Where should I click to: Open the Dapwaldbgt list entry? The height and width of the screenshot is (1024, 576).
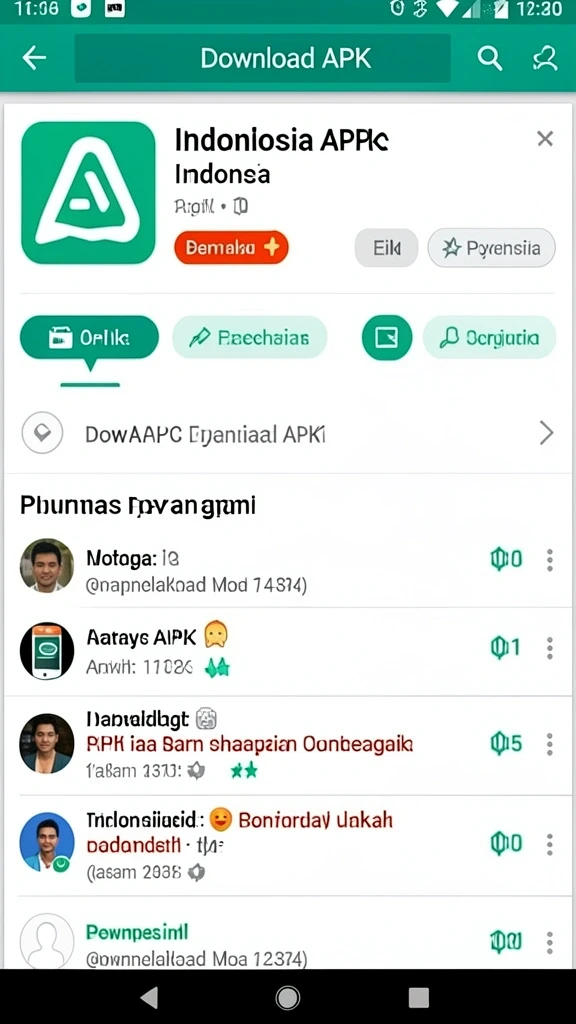(288, 744)
